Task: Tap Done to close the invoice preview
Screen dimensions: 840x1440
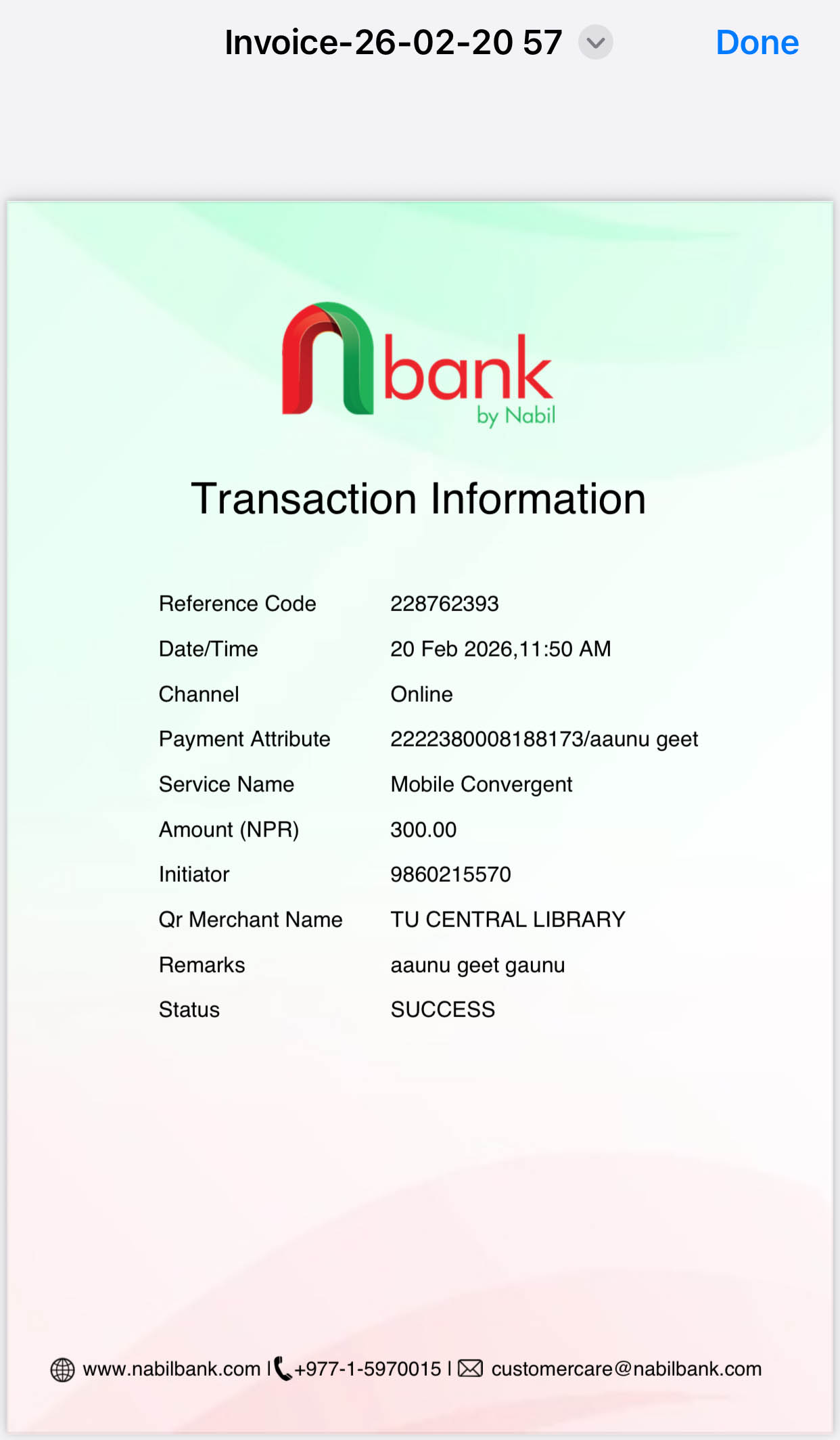Action: [757, 43]
